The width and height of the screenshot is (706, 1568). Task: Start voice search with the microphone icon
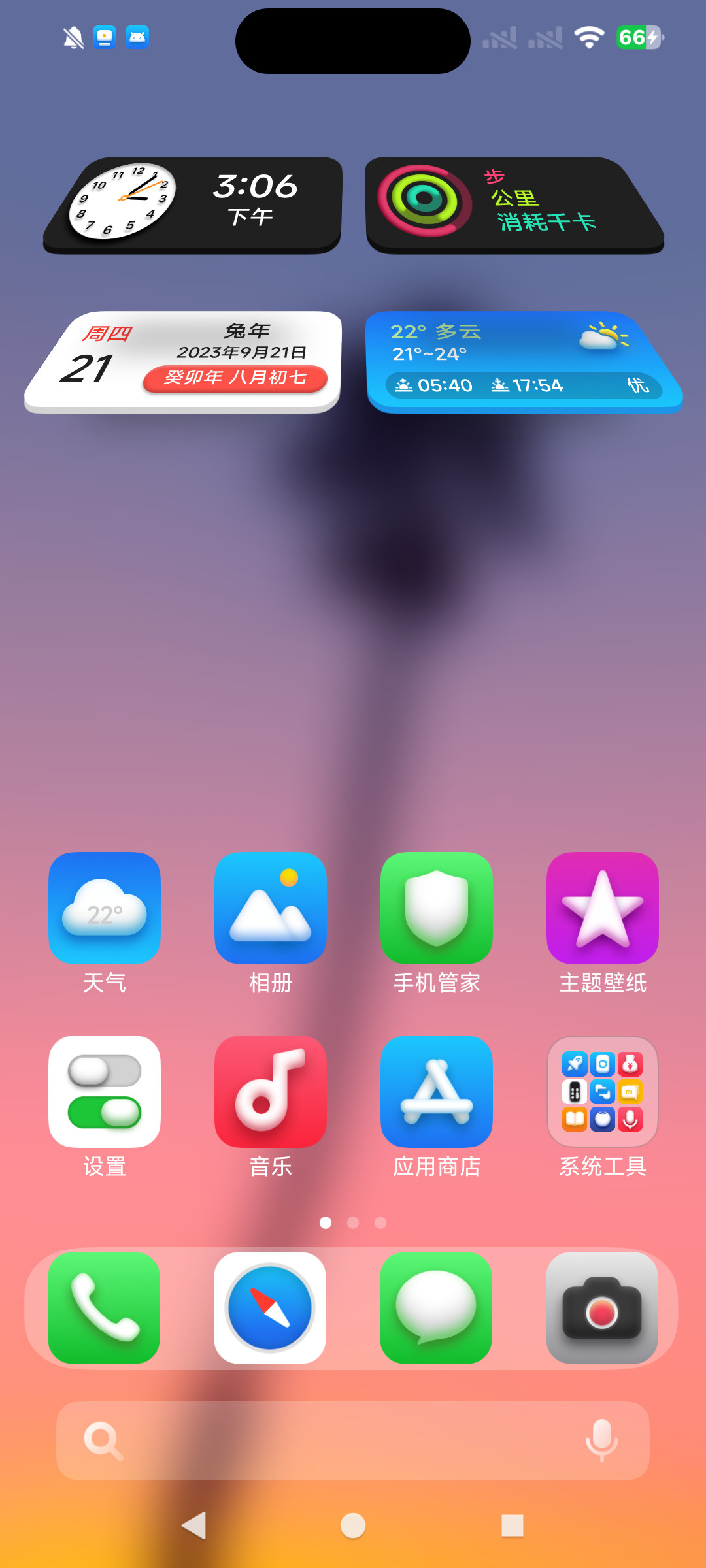(601, 1440)
